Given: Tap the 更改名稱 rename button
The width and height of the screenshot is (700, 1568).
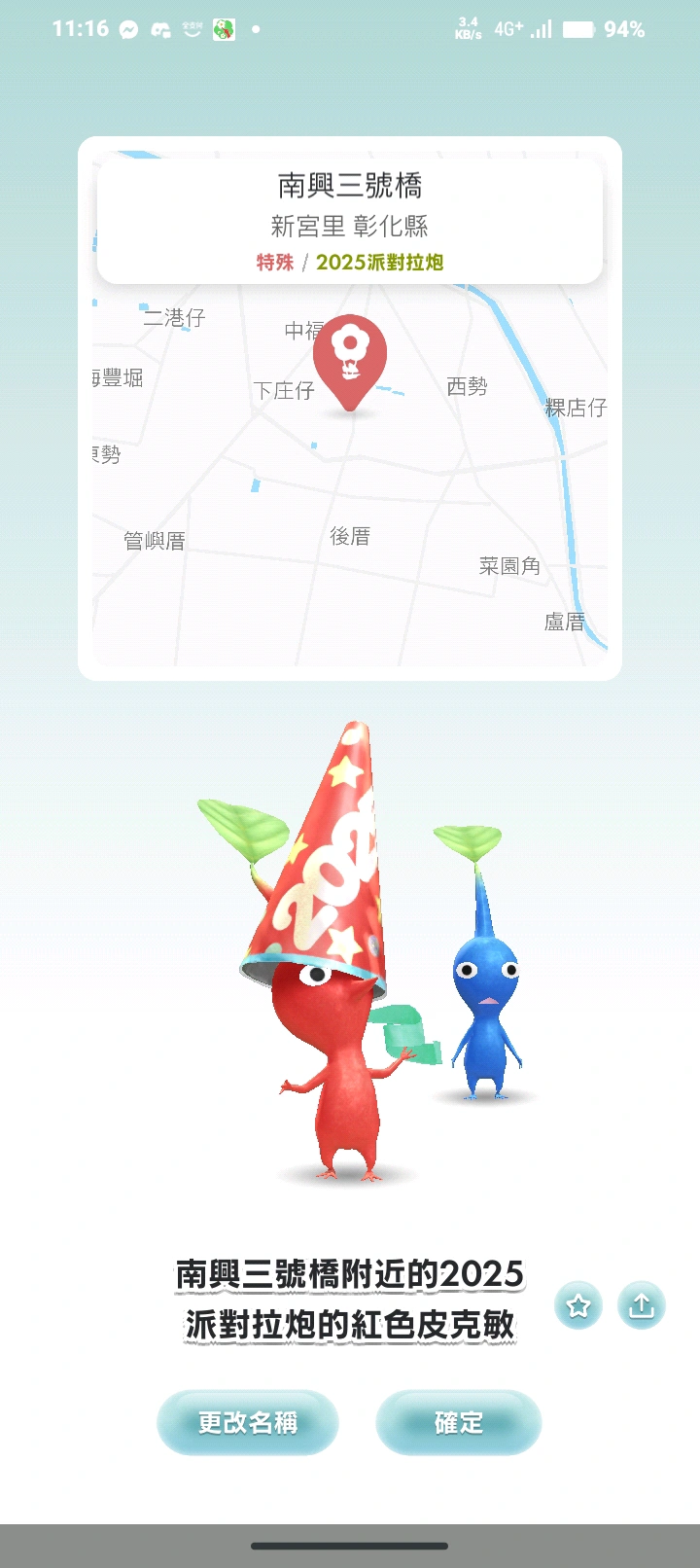Looking at the screenshot, I should [247, 1422].
